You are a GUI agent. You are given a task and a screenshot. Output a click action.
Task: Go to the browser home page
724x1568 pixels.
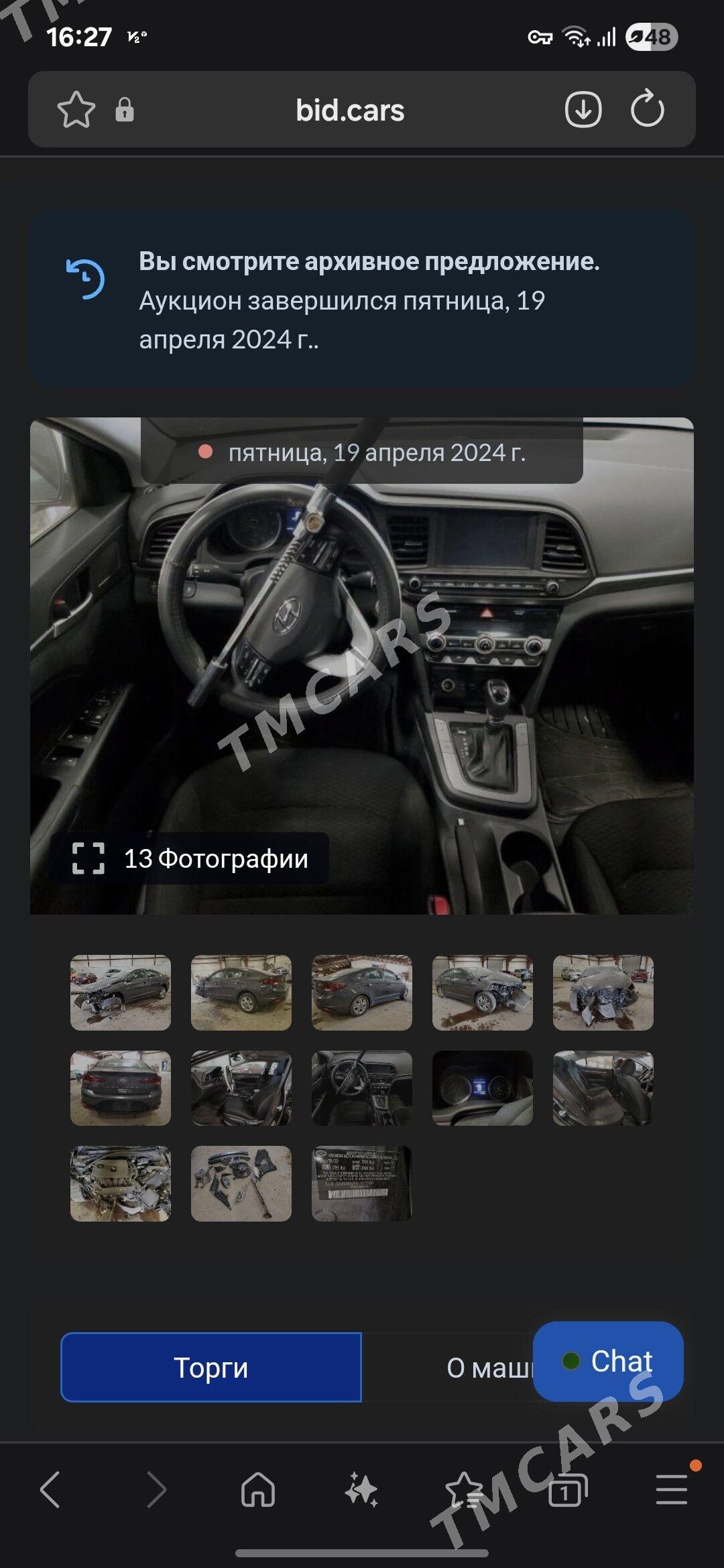pos(258,1490)
